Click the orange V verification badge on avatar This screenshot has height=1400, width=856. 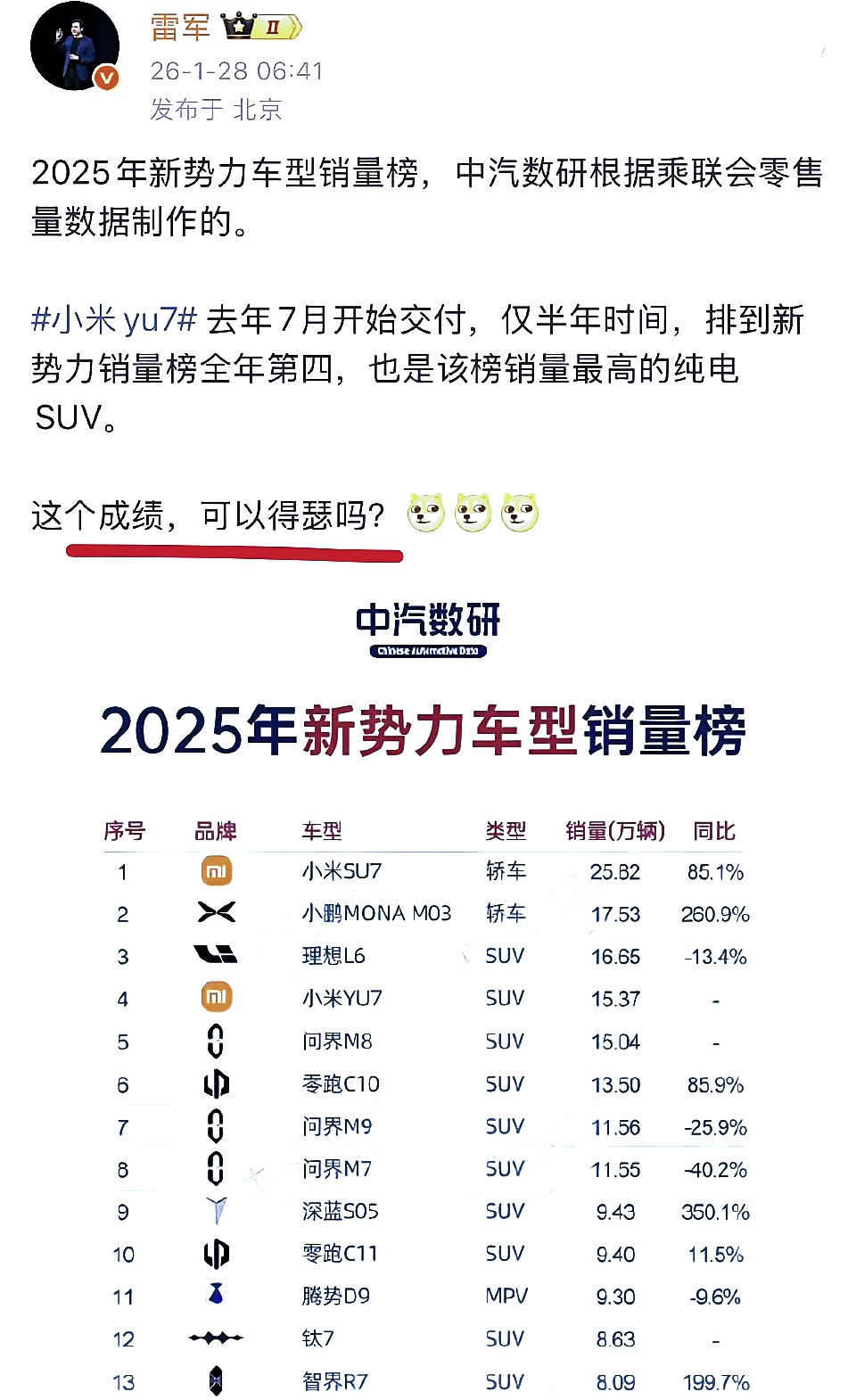coord(104,78)
